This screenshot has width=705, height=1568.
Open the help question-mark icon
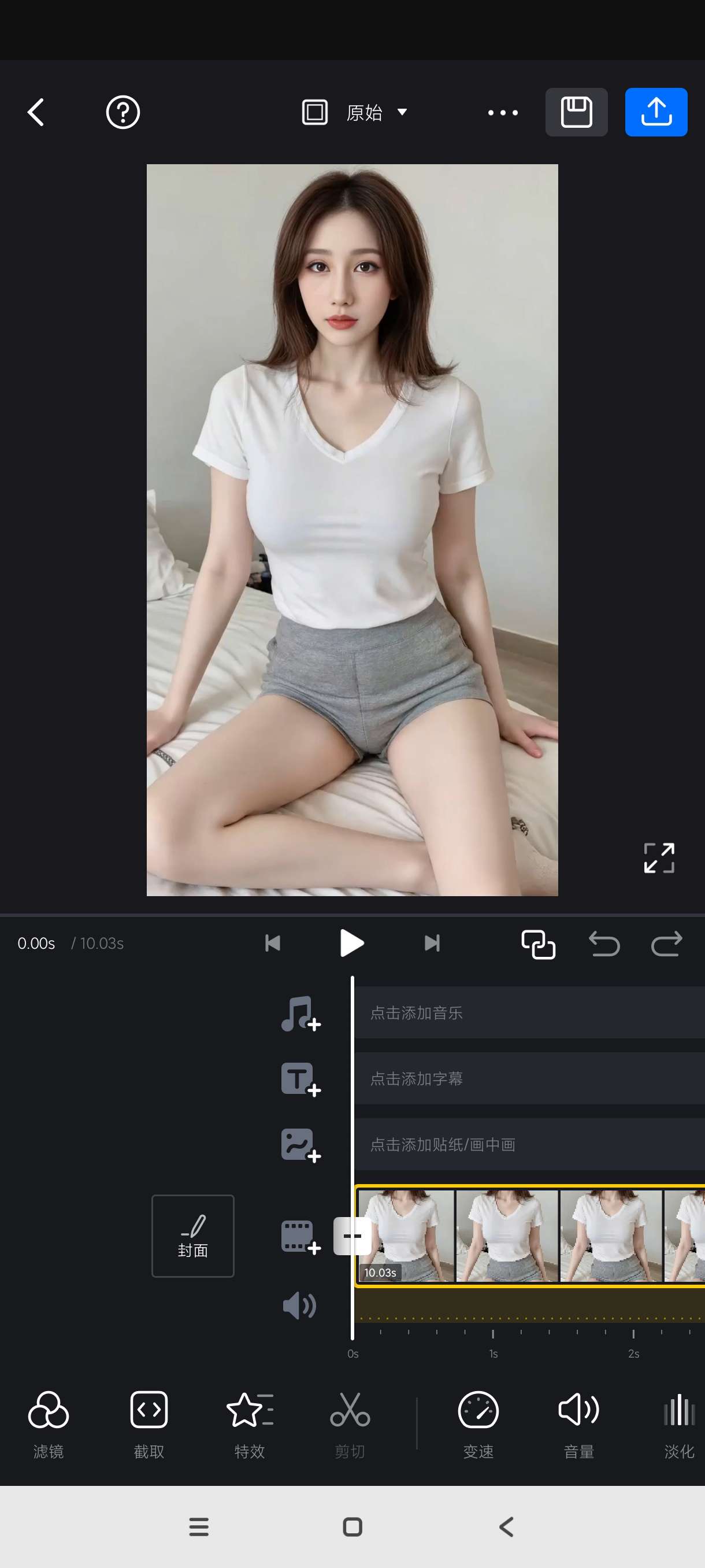(123, 113)
